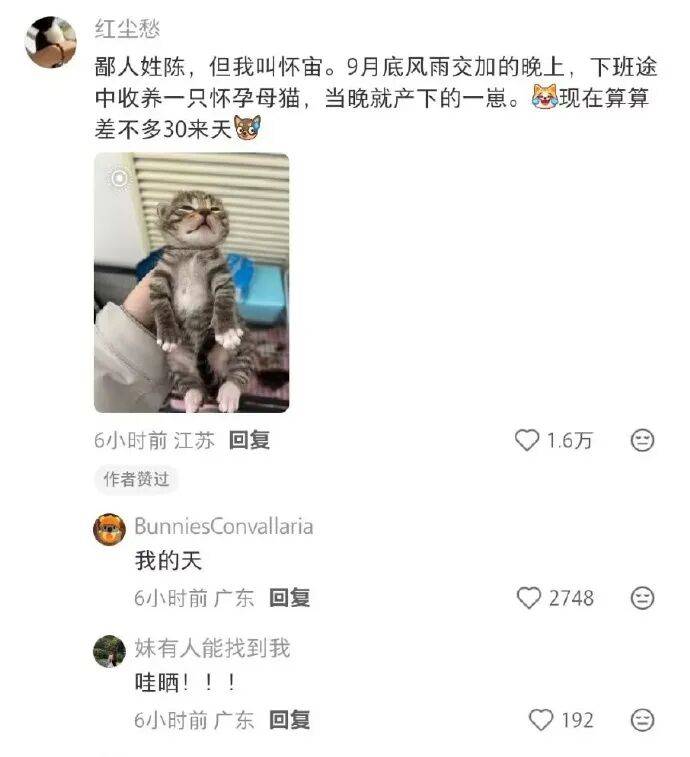The image size is (690, 757).
Task: Dislike 妹有人能找到我's comment
Action: [643, 719]
